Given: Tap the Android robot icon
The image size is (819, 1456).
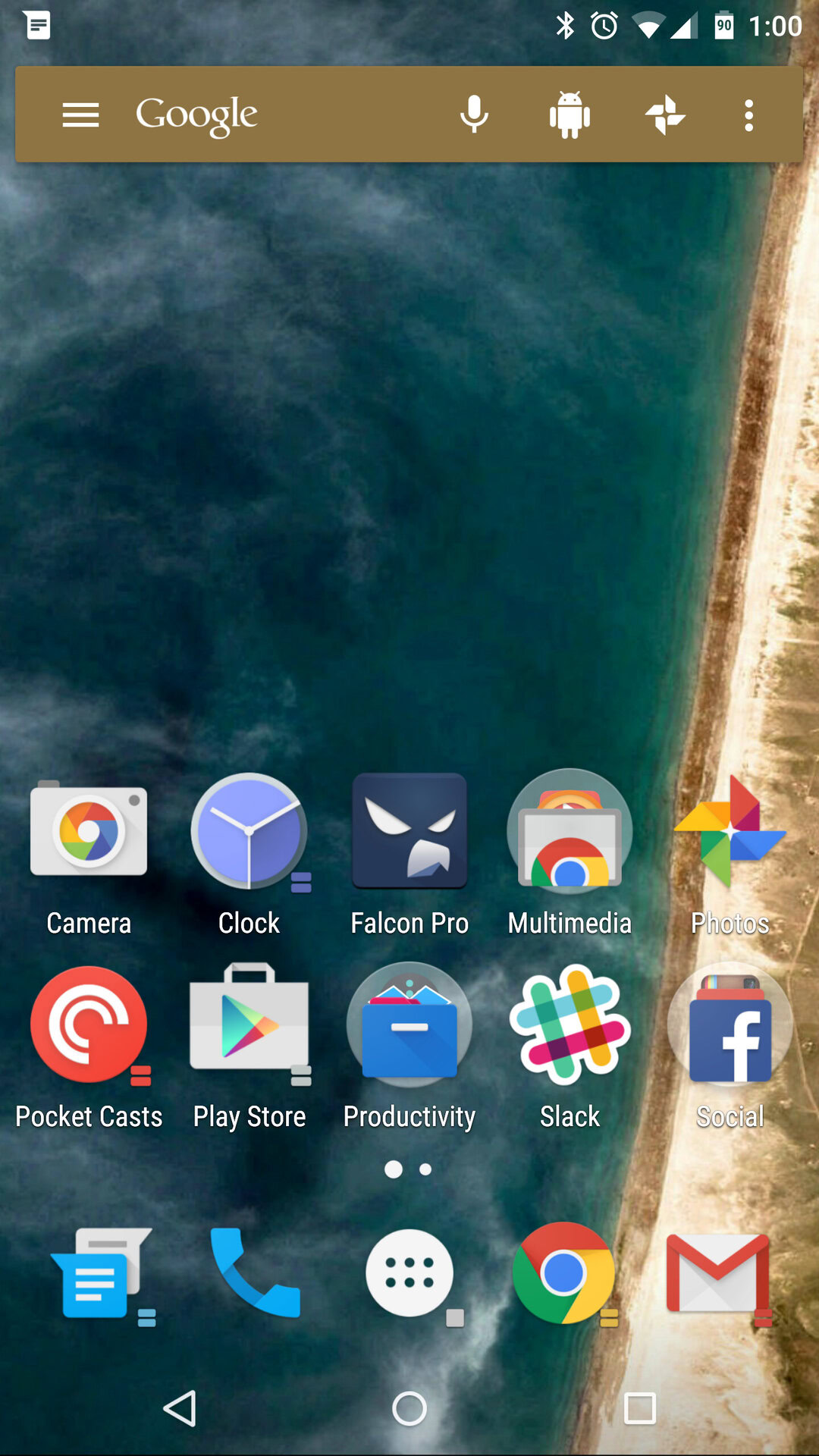Looking at the screenshot, I should (x=570, y=115).
